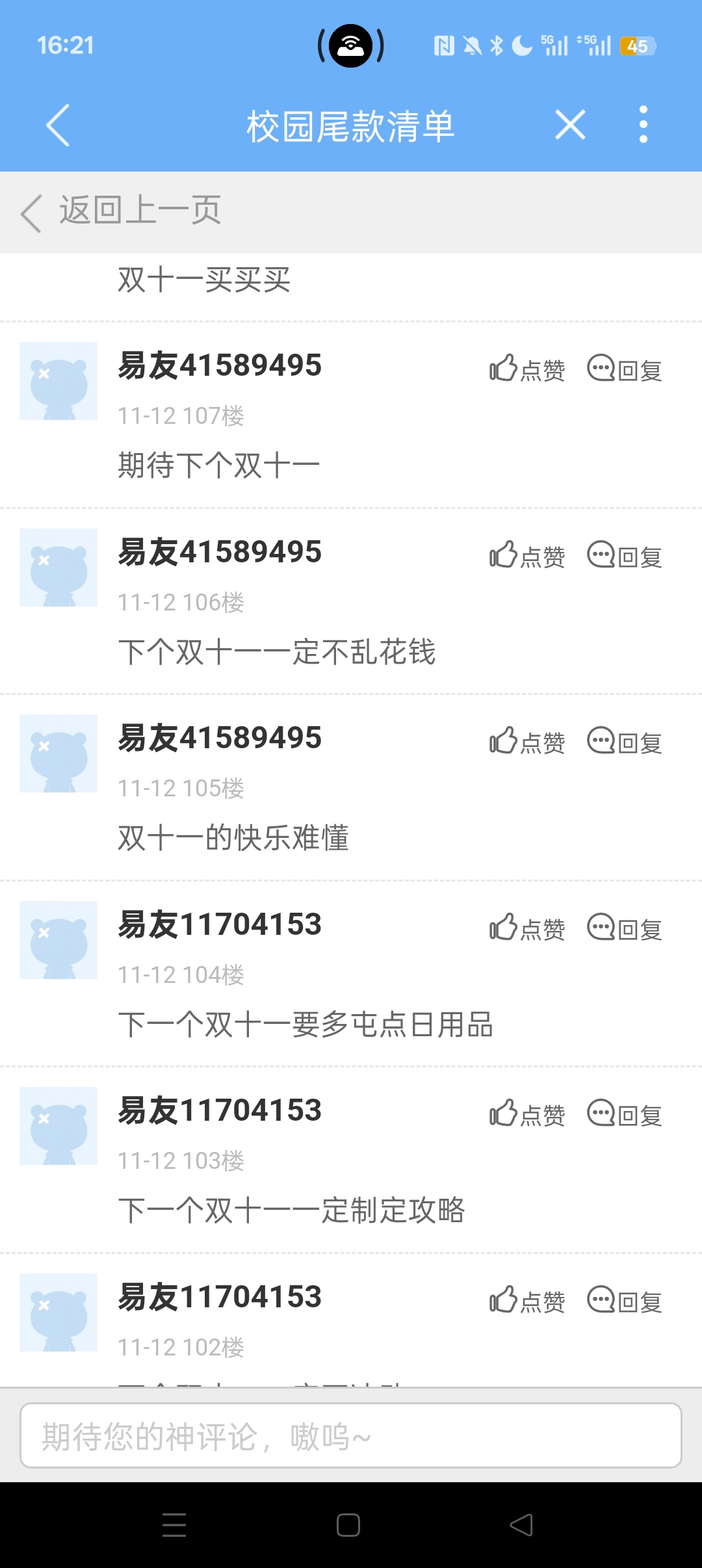
Task: Like the 107楼 comment
Action: pyautogui.click(x=527, y=369)
